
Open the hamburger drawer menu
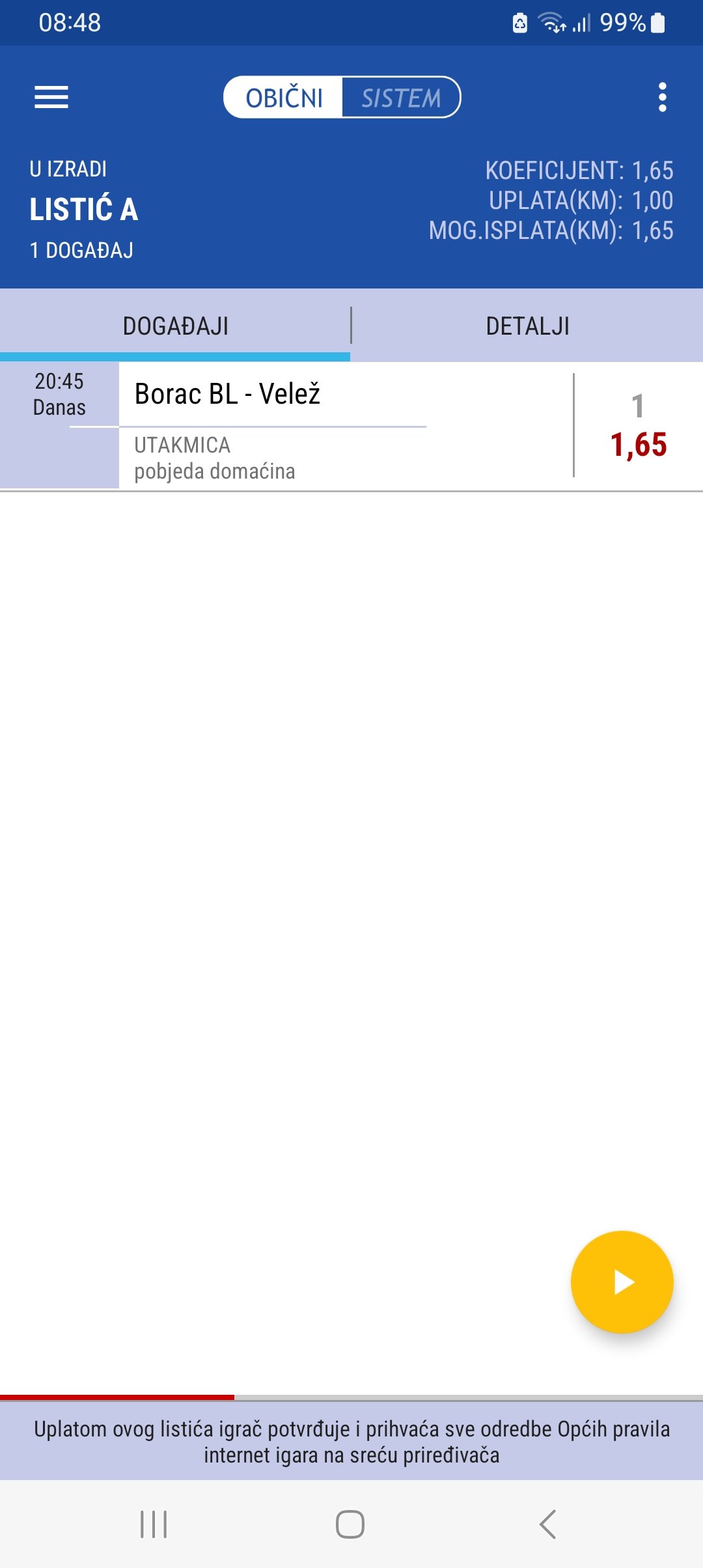tap(51, 98)
